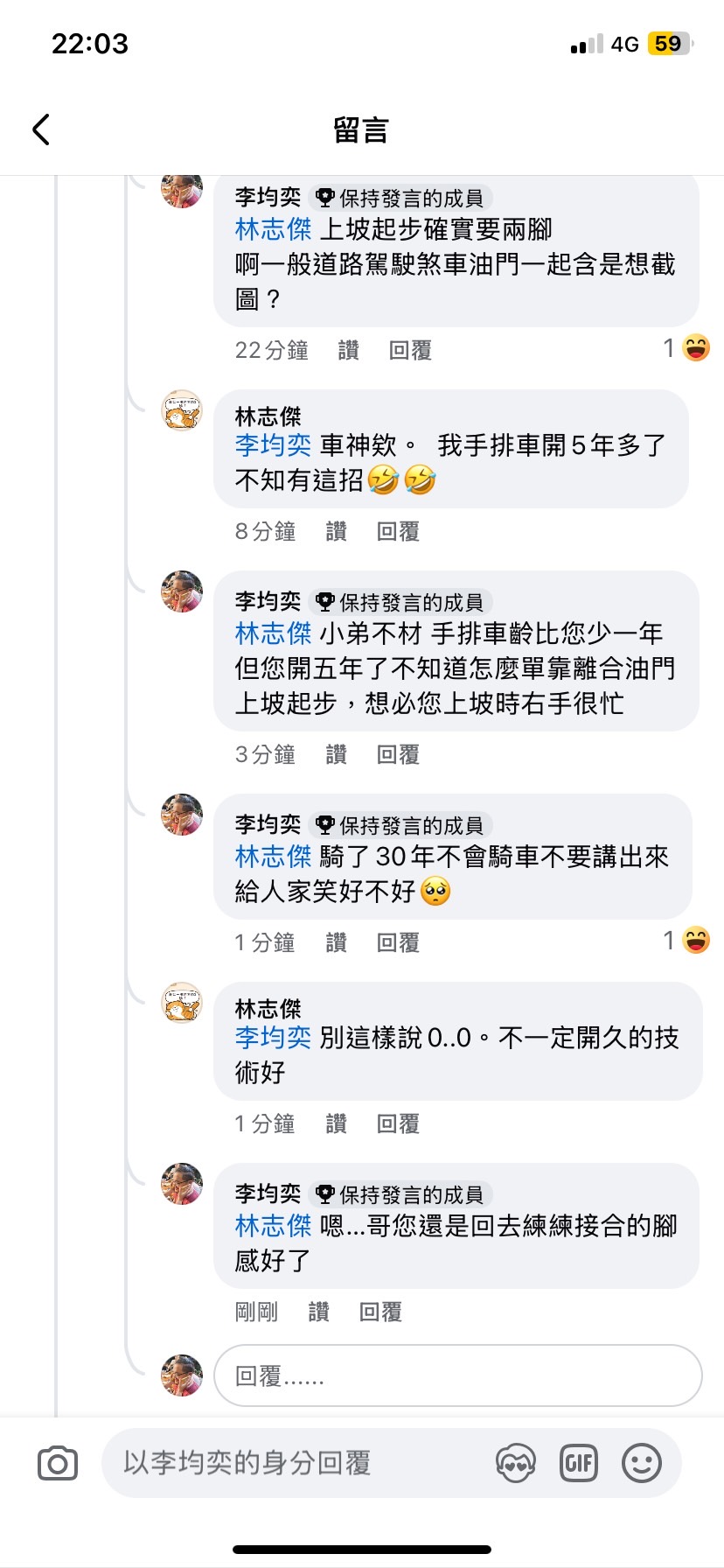Viewport: 724px width, 1568px height.
Task: Reply to the 別這樣說 comment
Action: coord(398,1123)
